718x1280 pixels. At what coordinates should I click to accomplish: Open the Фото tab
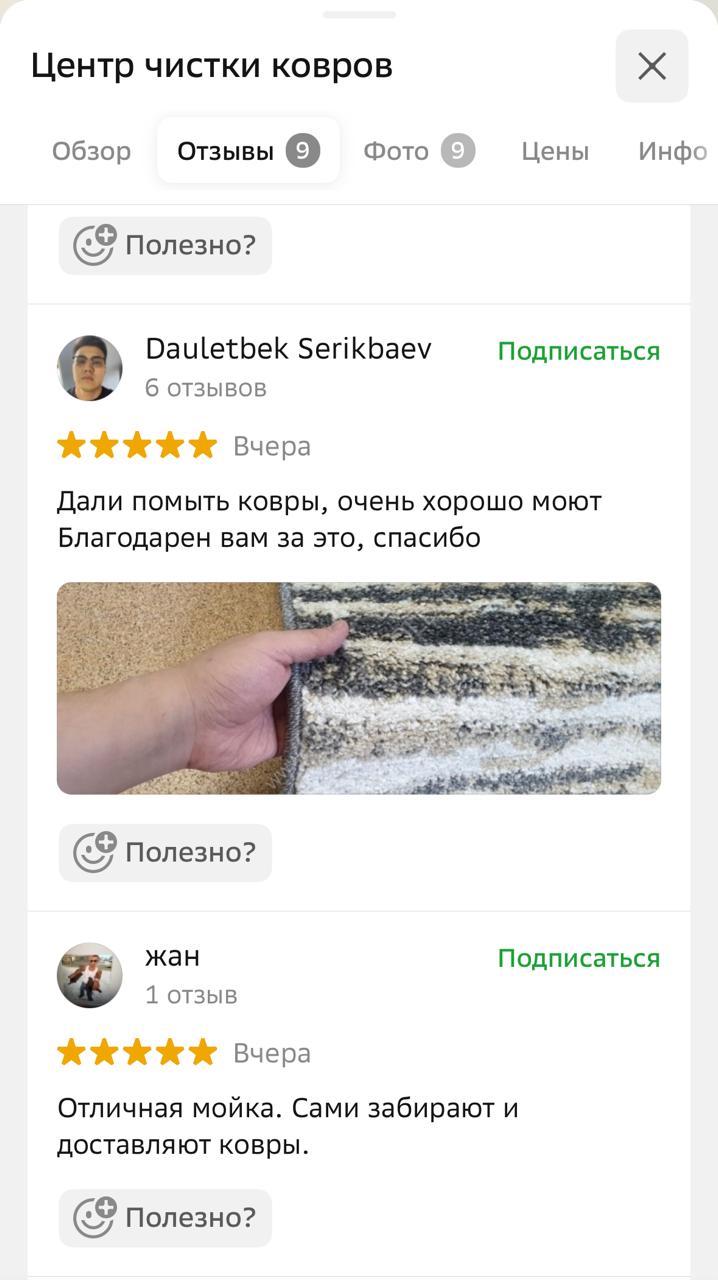[x=418, y=151]
